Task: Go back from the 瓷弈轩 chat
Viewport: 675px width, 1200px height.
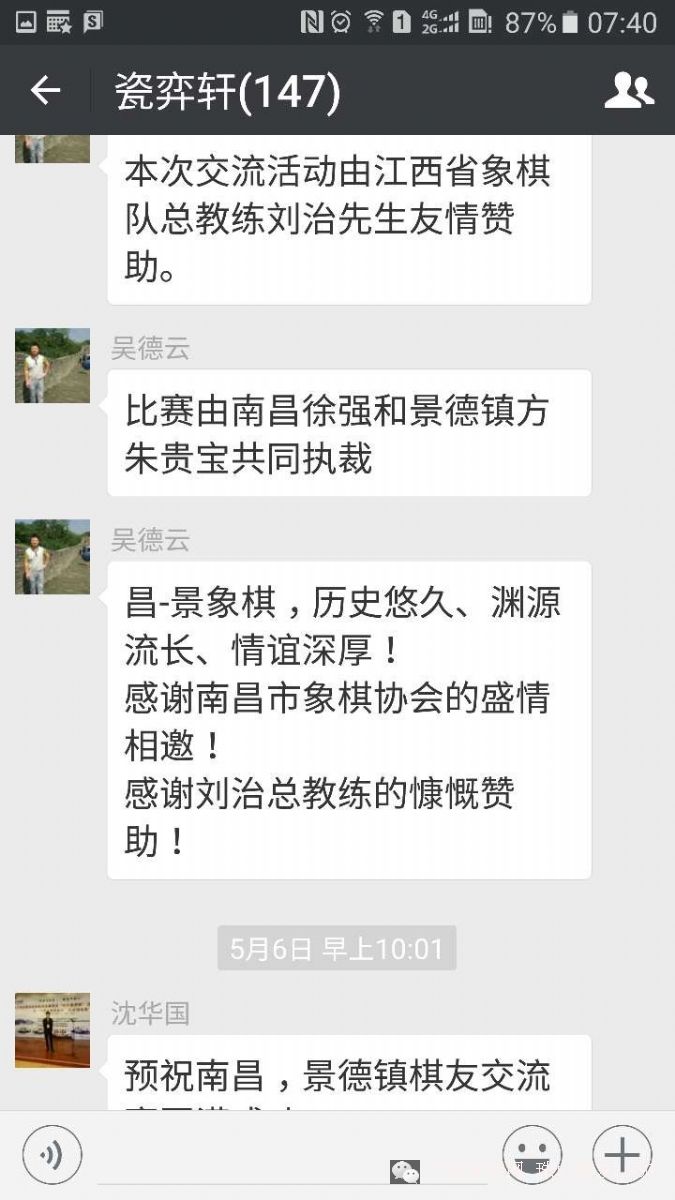Action: pyautogui.click(x=45, y=91)
